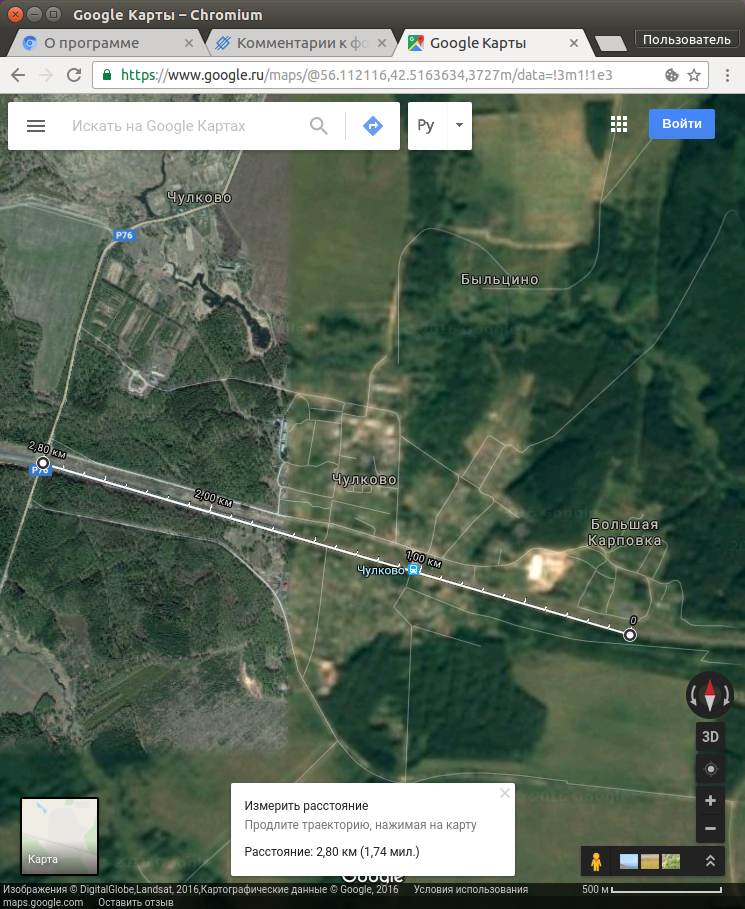745x909 pixels.
Task: Expand the 'Ру' language dropdown
Action: coord(459,126)
